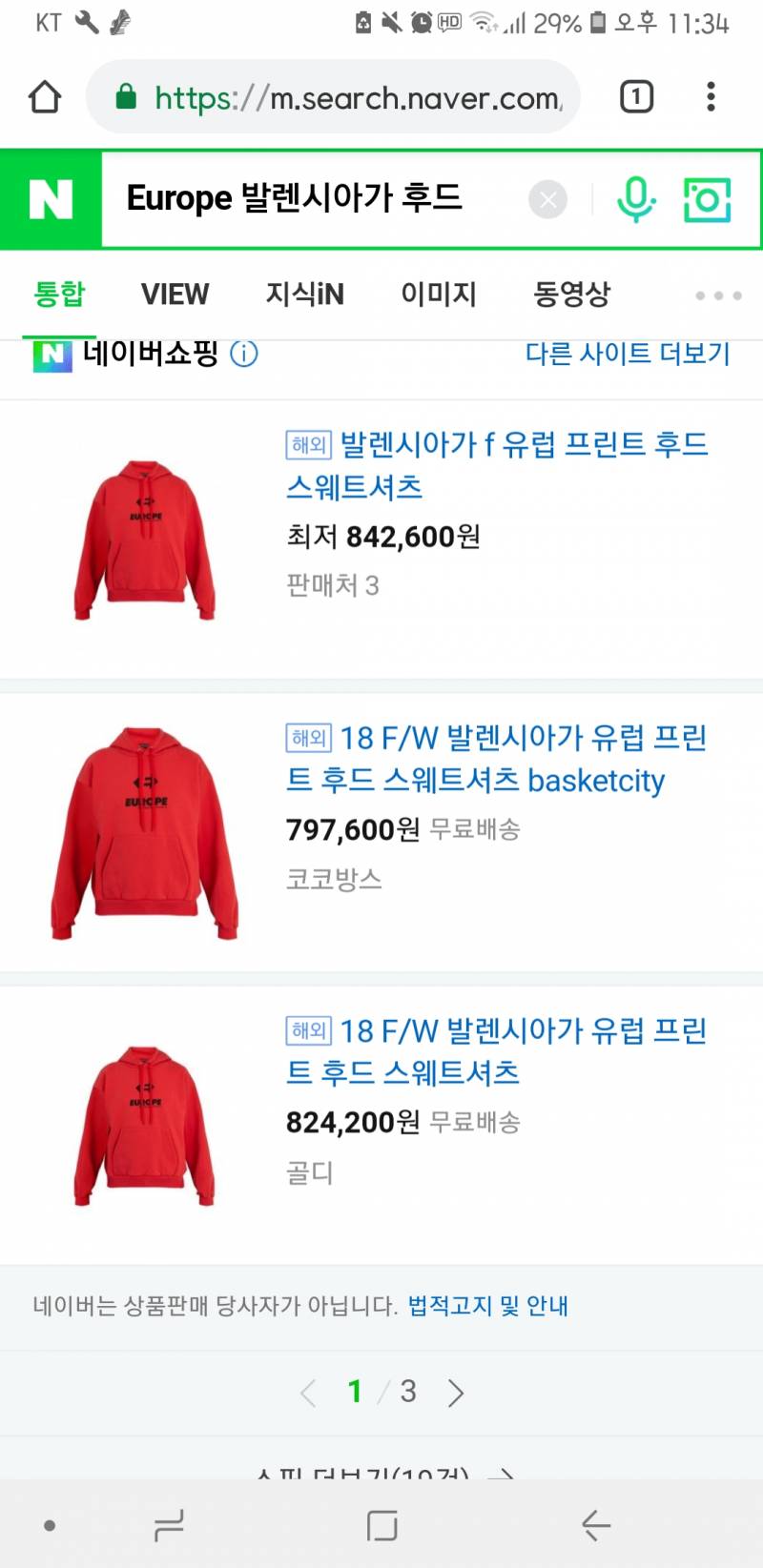Start voice search with the microphone icon

(636, 199)
